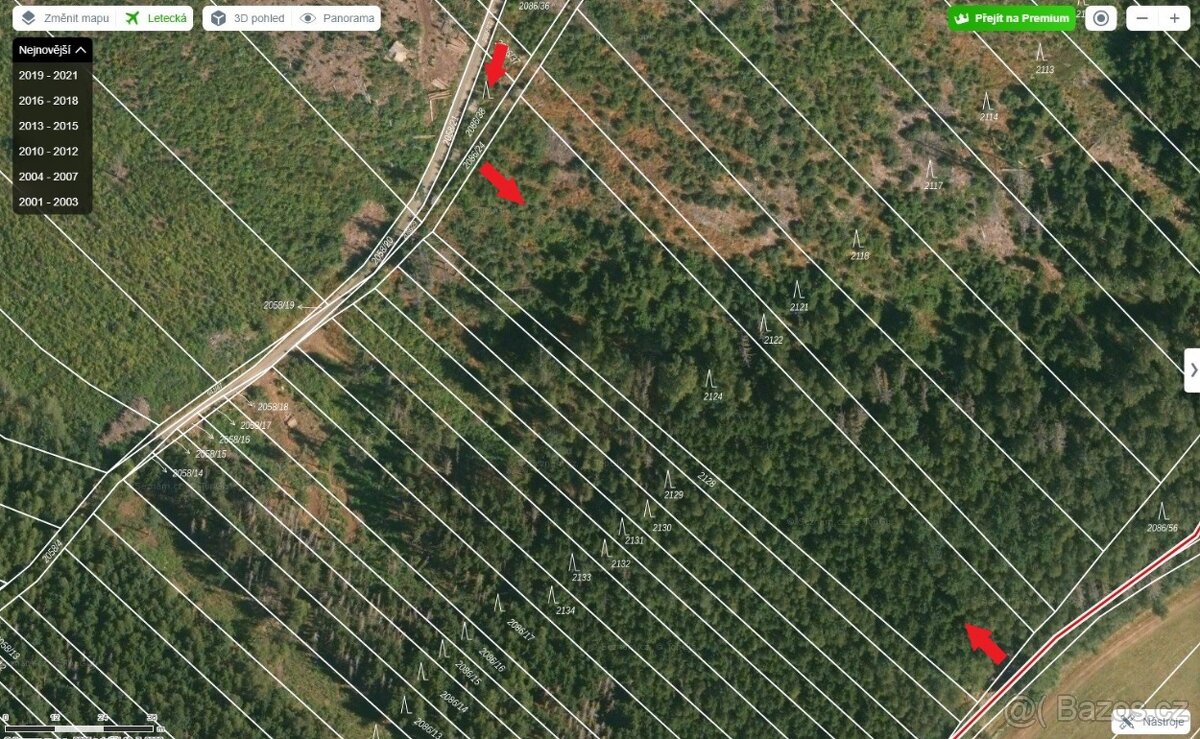Image resolution: width=1200 pixels, height=739 pixels.
Task: Switch to 3D pohled
Action: click(x=248, y=18)
